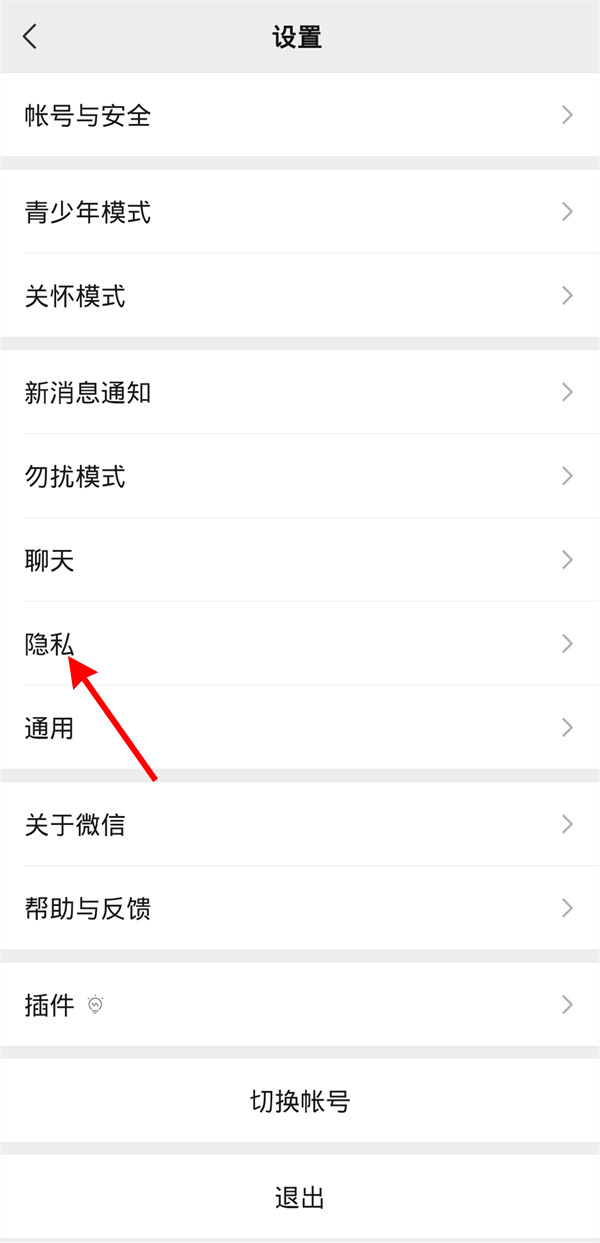Tap the 退出 button
This screenshot has width=600, height=1243.
tap(300, 1198)
